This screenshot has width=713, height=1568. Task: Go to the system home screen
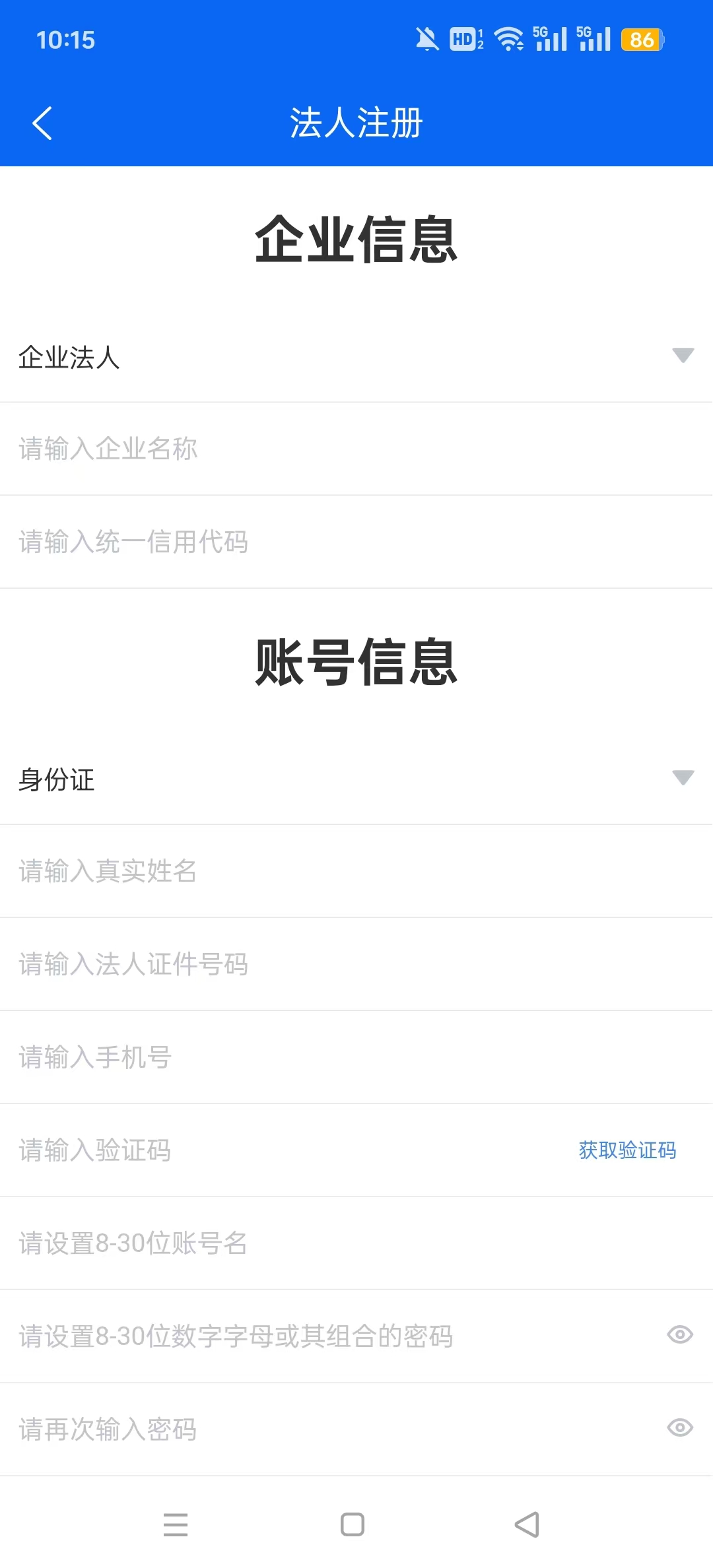(x=353, y=1524)
